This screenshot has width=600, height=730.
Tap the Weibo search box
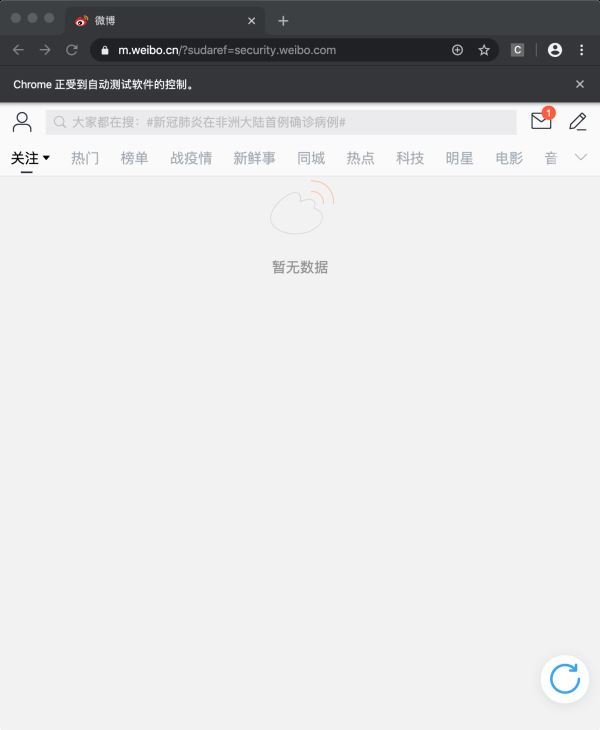[x=281, y=122]
